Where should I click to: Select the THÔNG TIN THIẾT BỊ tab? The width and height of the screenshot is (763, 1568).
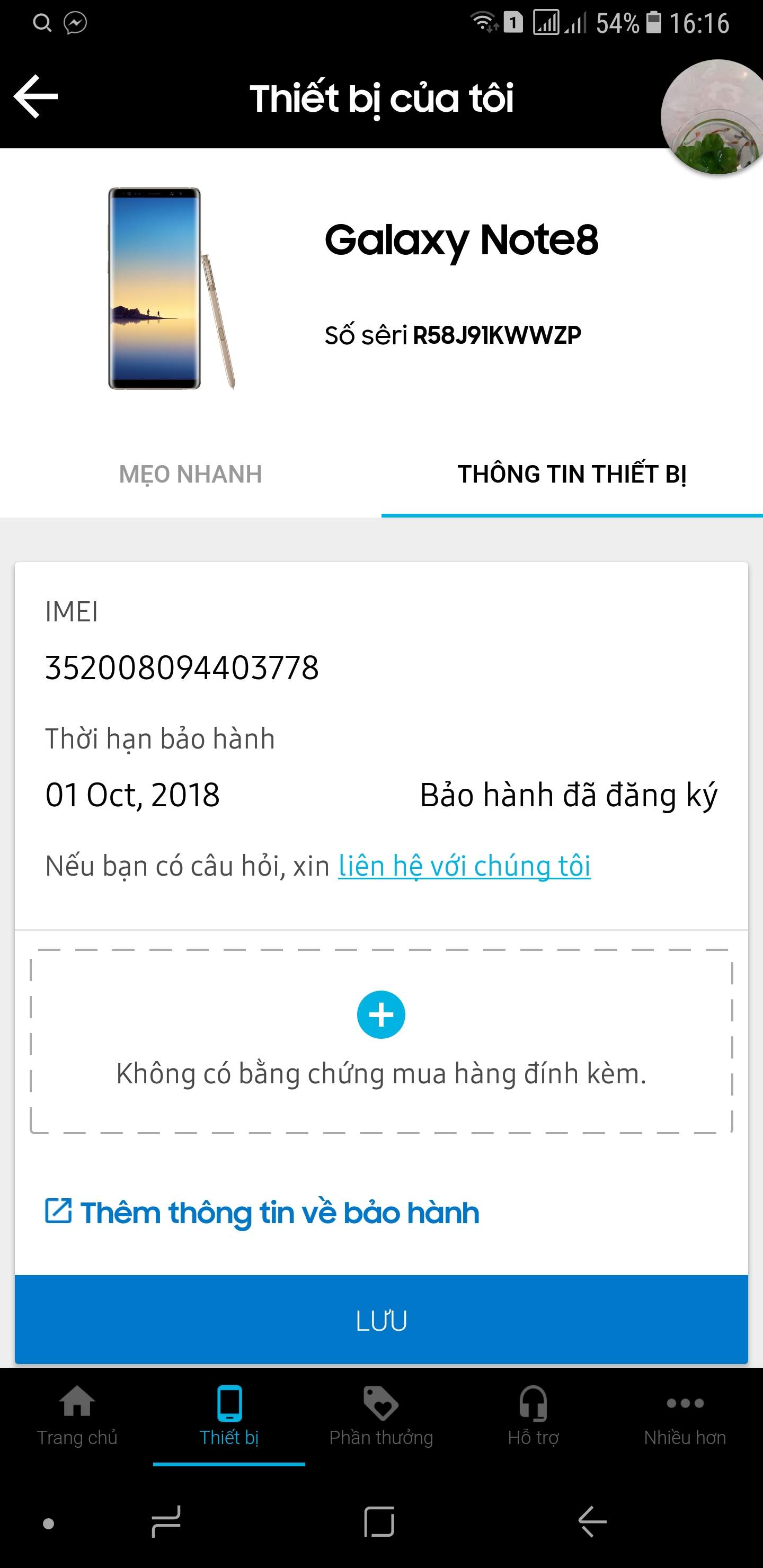coord(572,474)
